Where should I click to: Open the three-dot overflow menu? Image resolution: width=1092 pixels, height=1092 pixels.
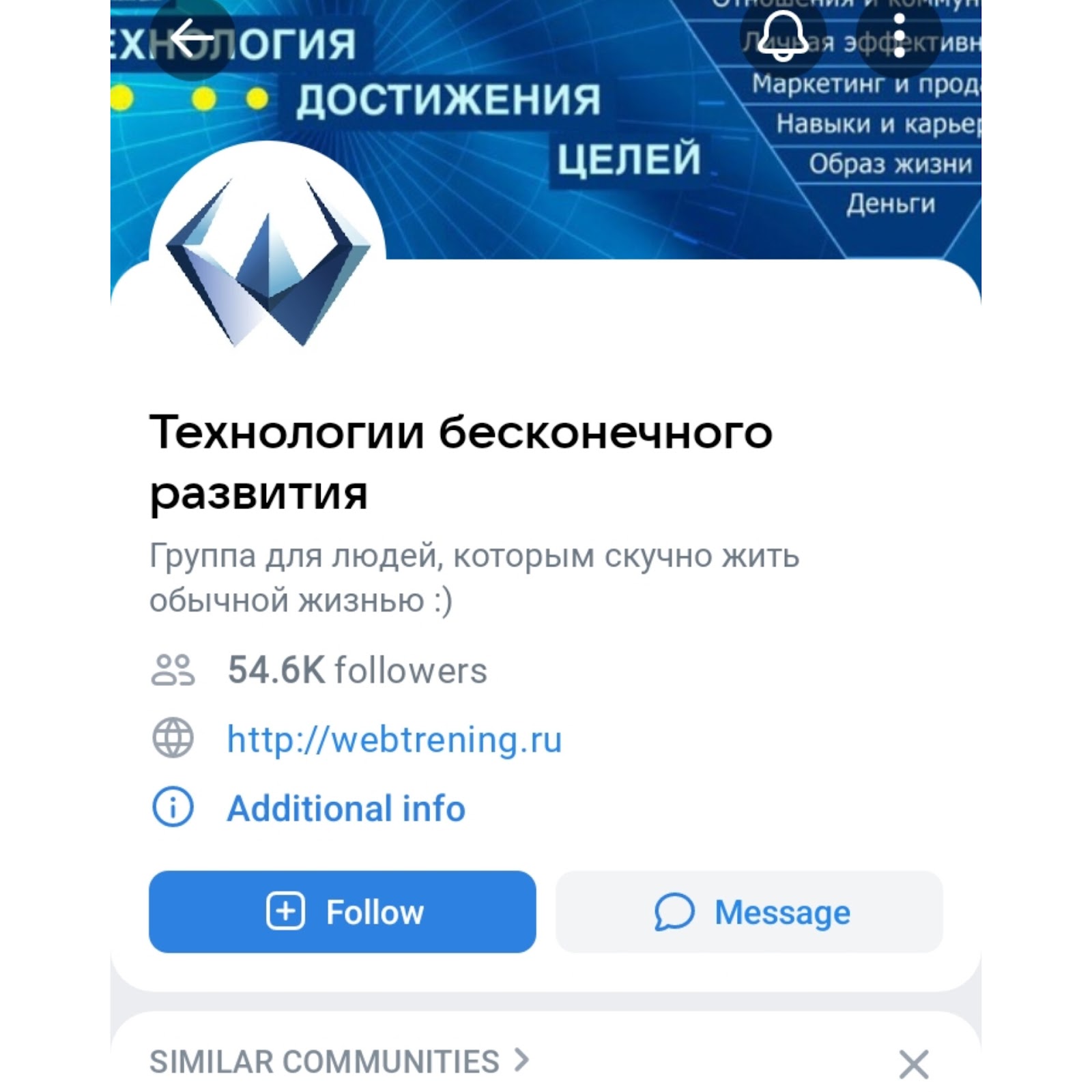click(899, 36)
